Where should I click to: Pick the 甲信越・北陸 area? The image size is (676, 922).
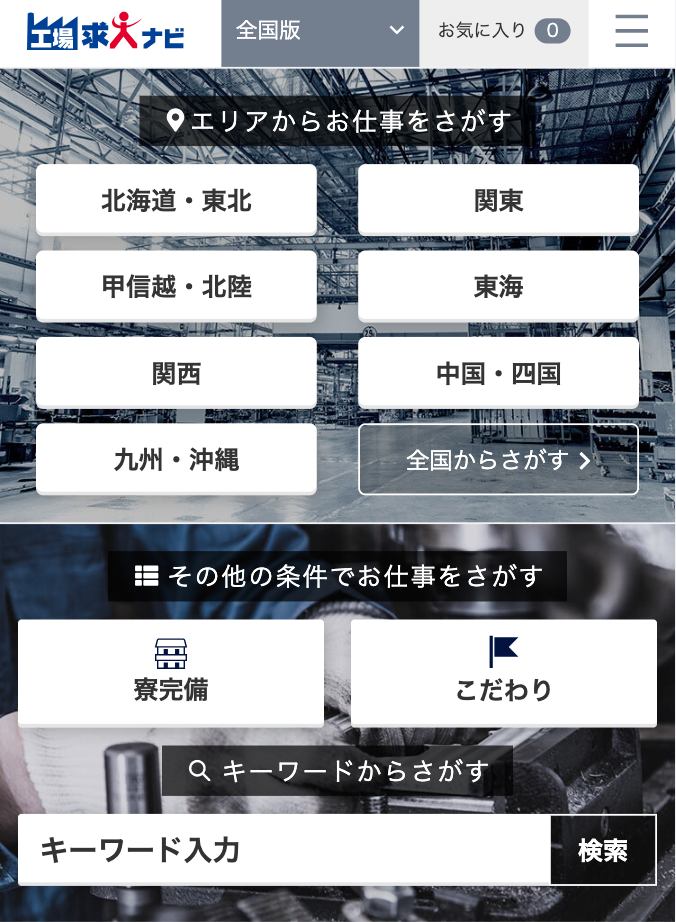pos(176,287)
